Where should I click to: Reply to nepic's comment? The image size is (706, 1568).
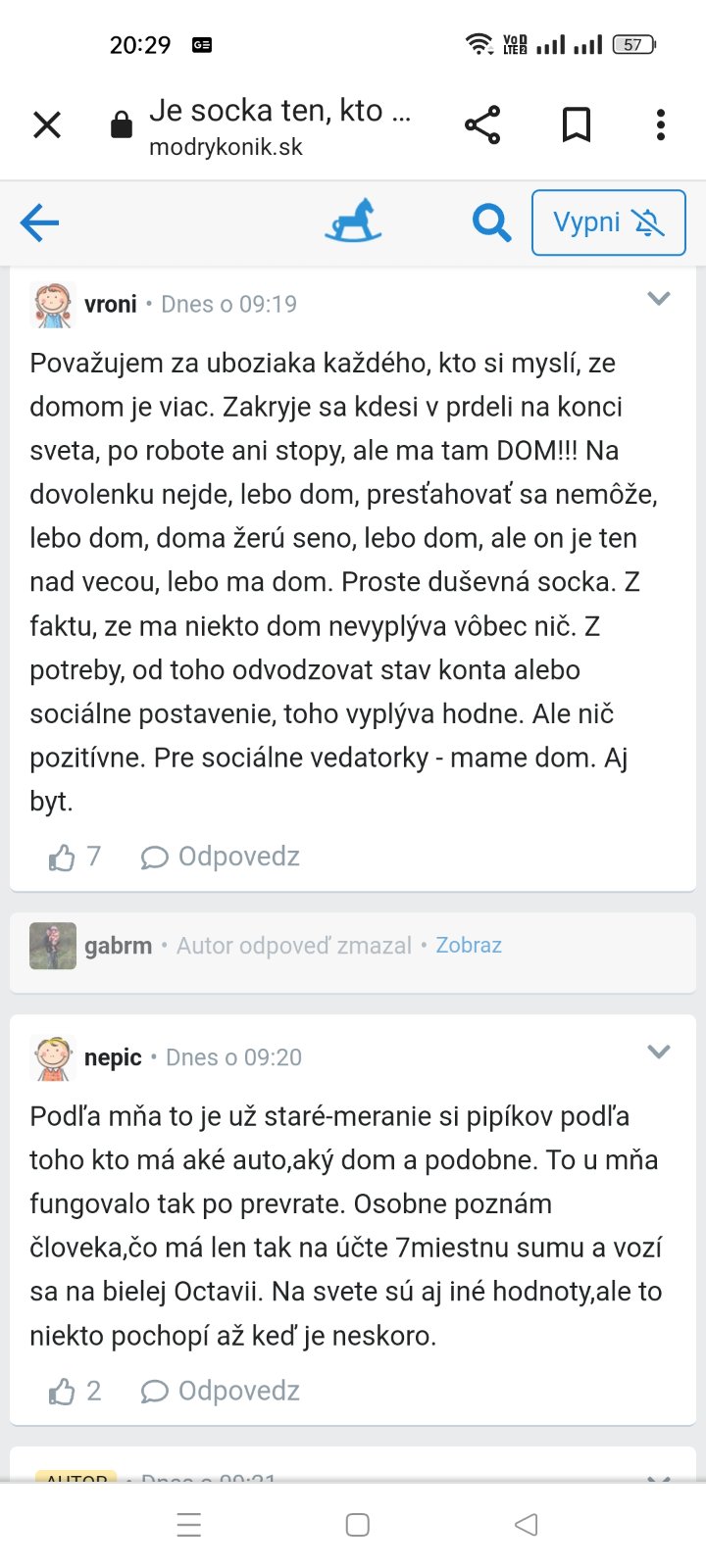[x=221, y=1391]
